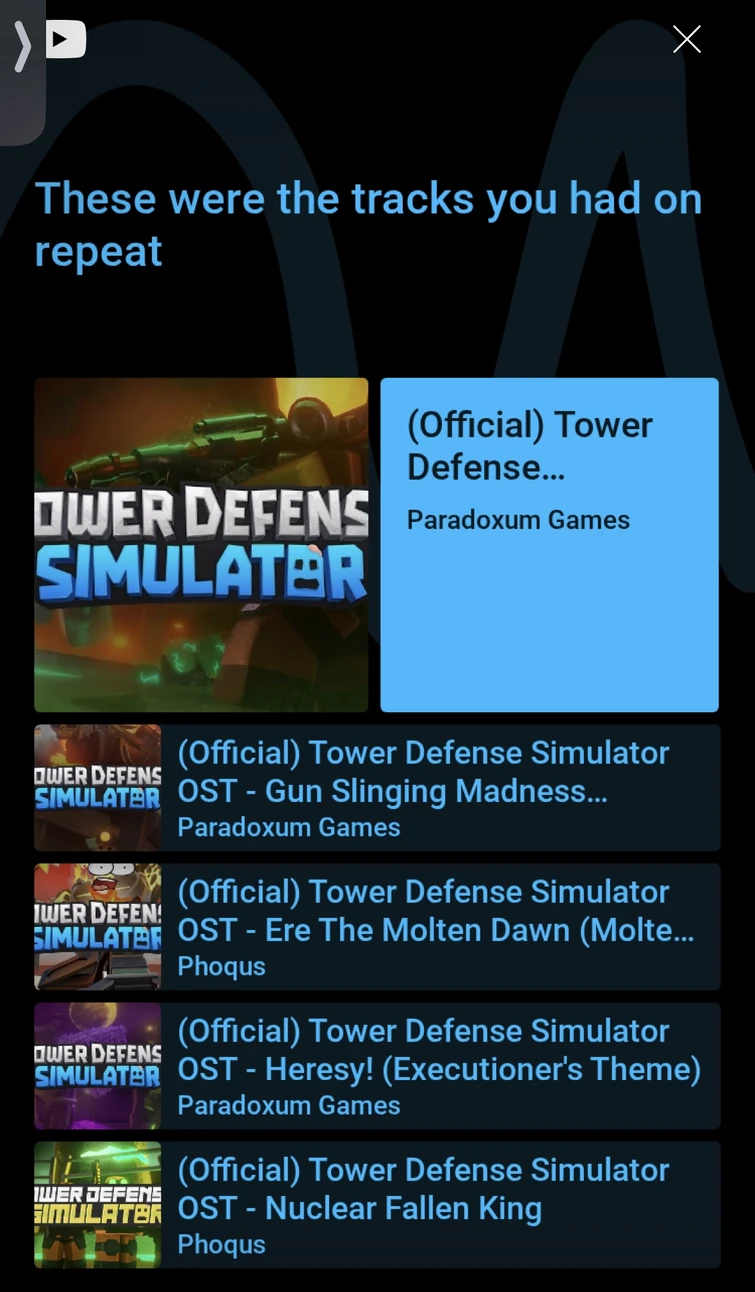The image size is (755, 1292).
Task: Close the recap screen
Action: [x=687, y=39]
